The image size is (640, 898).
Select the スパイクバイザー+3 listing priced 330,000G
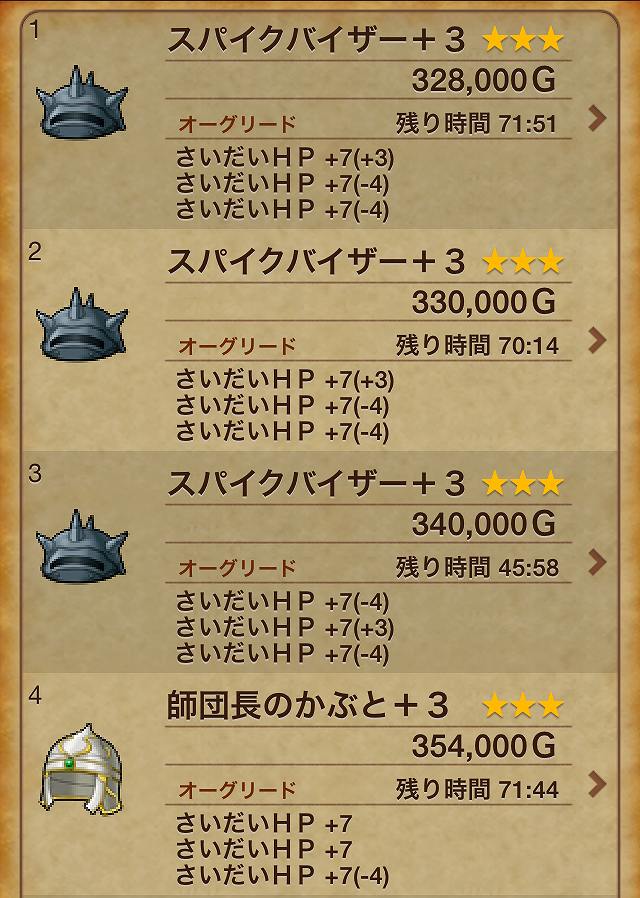point(597,340)
